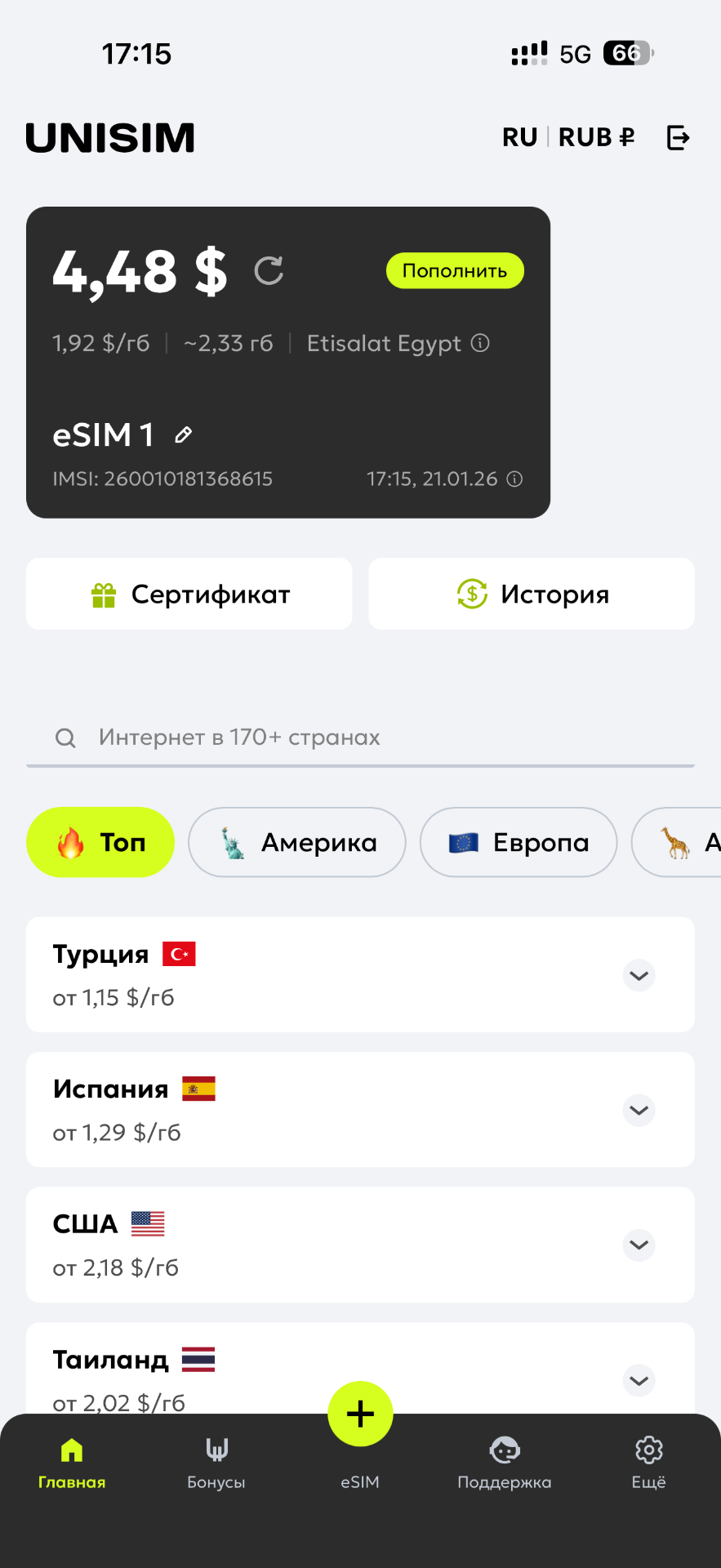Open the Сертификат gift certificate button
The width and height of the screenshot is (721, 1568).
tap(189, 594)
